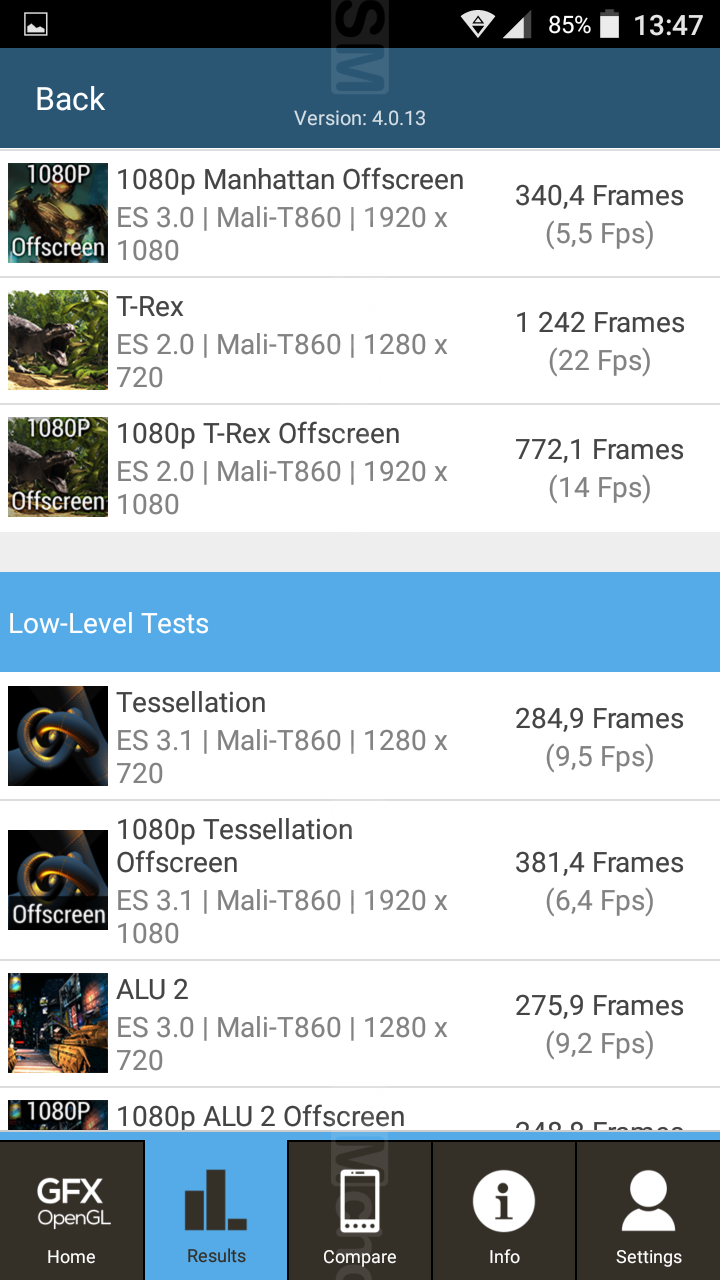The image size is (720, 1280).
Task: Switch to the Compare tab
Action: click(360, 1212)
